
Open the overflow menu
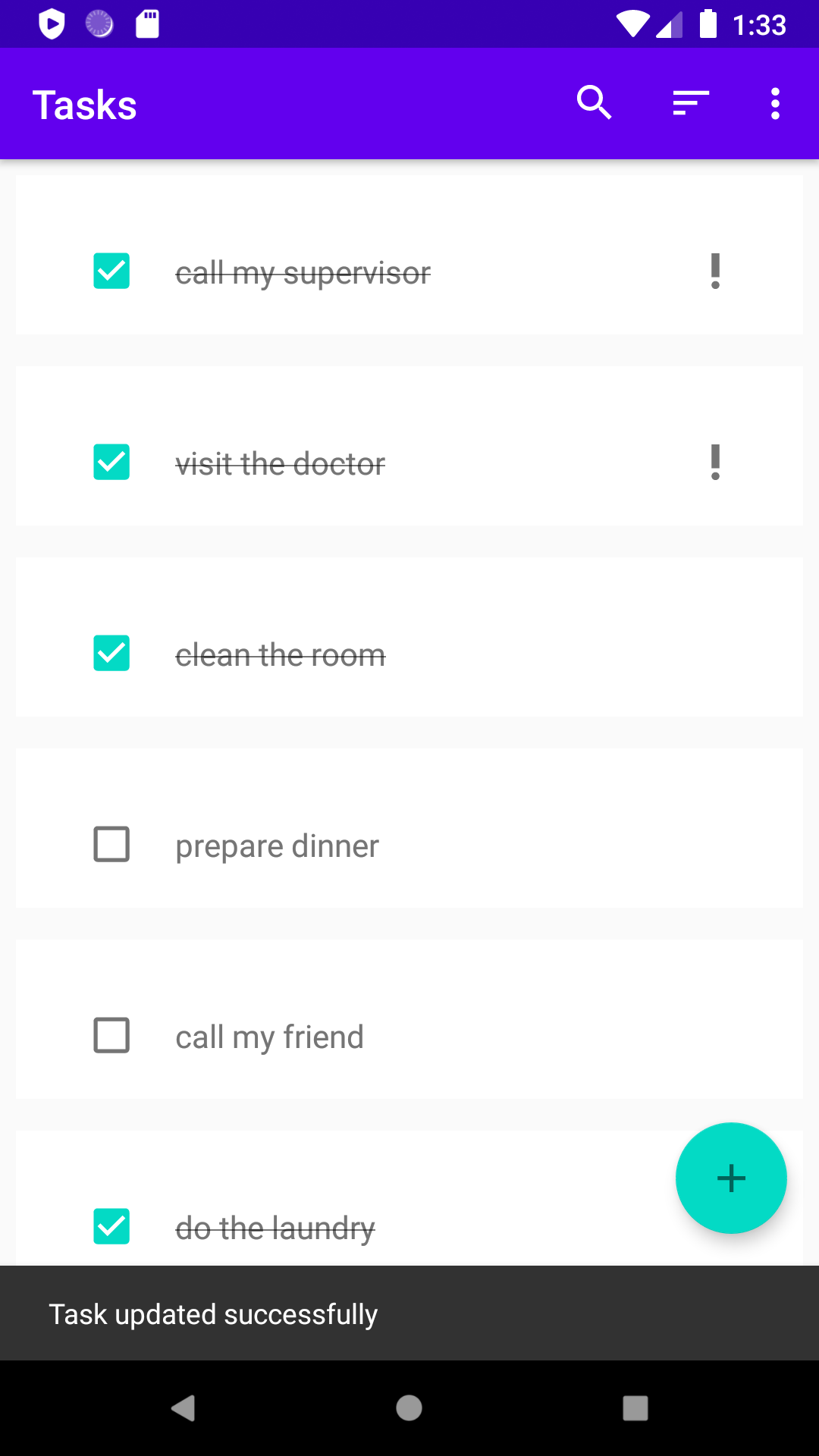(775, 103)
